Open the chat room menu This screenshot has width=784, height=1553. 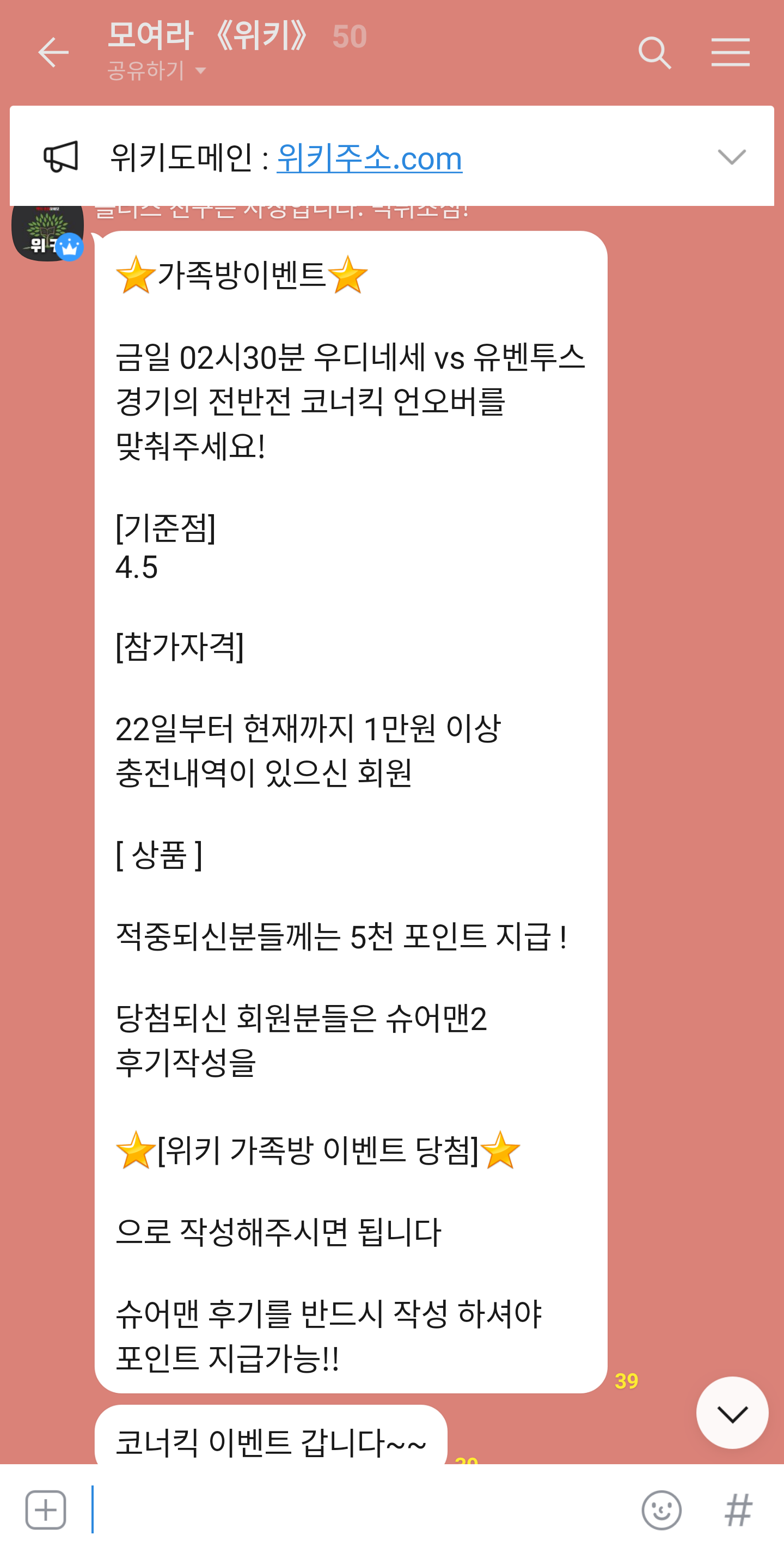pos(730,52)
